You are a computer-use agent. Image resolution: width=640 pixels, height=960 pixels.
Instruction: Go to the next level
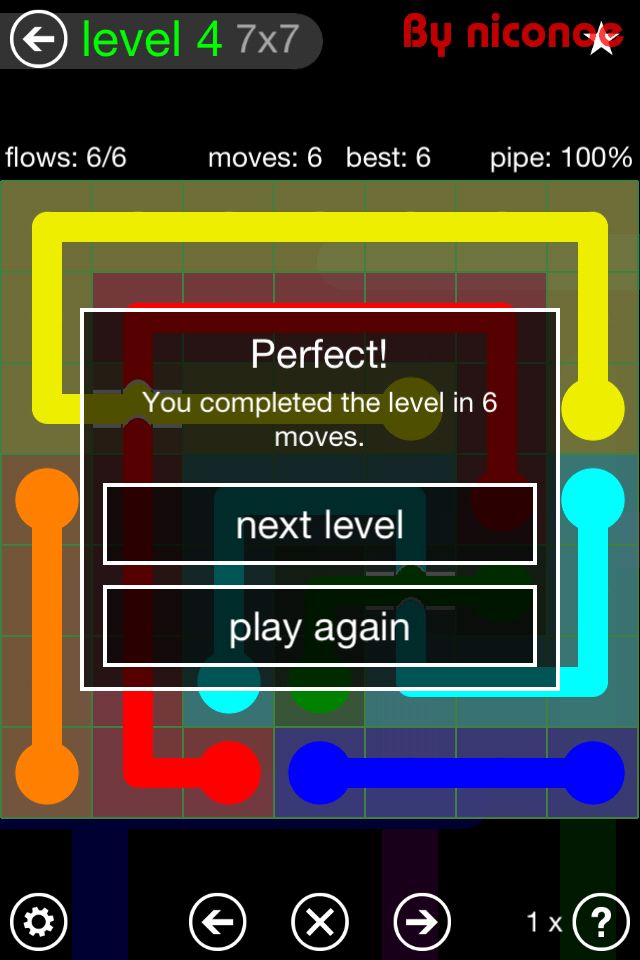(x=320, y=524)
